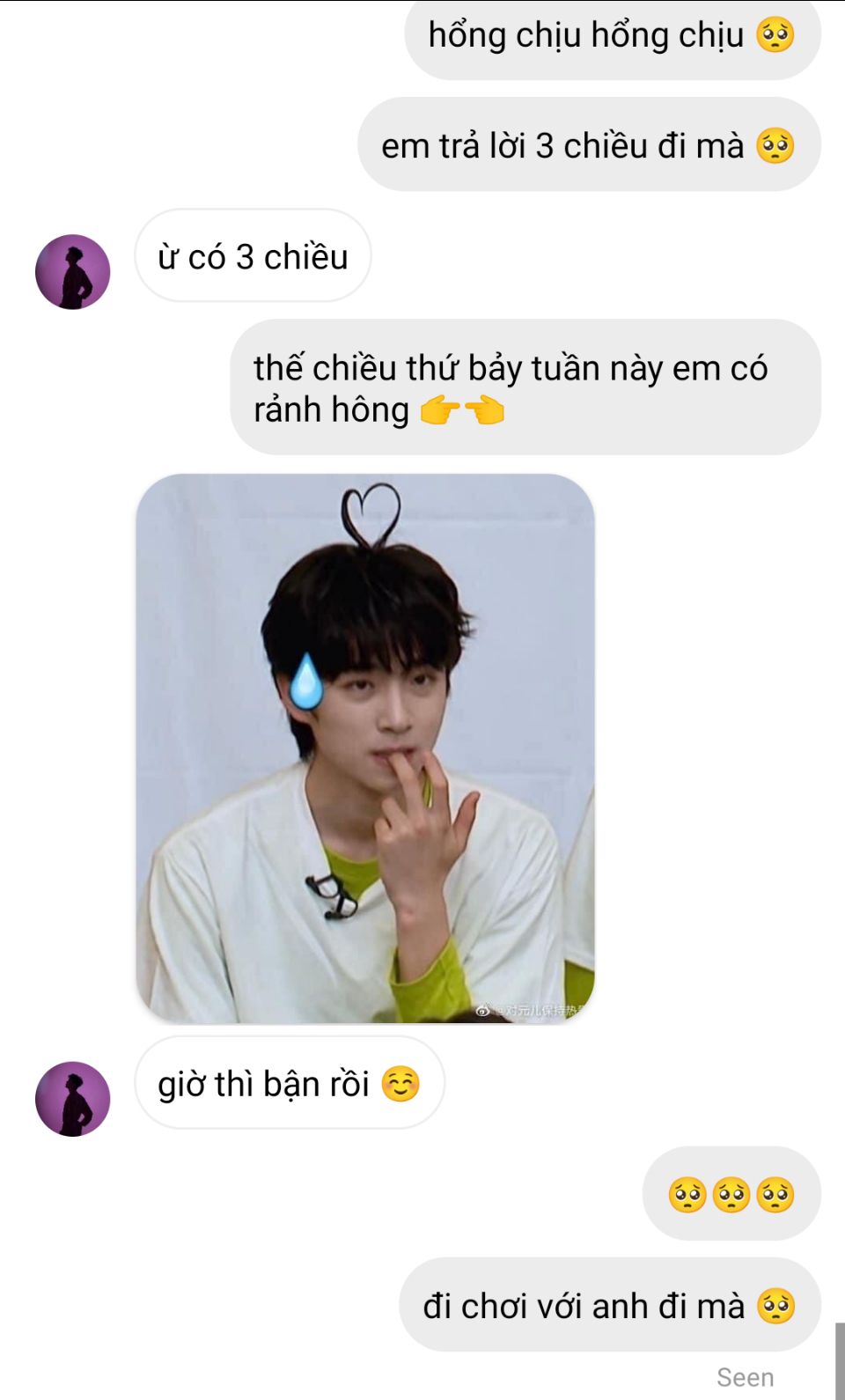The image size is (845, 1400).
Task: Tap the avatar beside "giờ thì bận rồi"
Action: click(73, 1099)
